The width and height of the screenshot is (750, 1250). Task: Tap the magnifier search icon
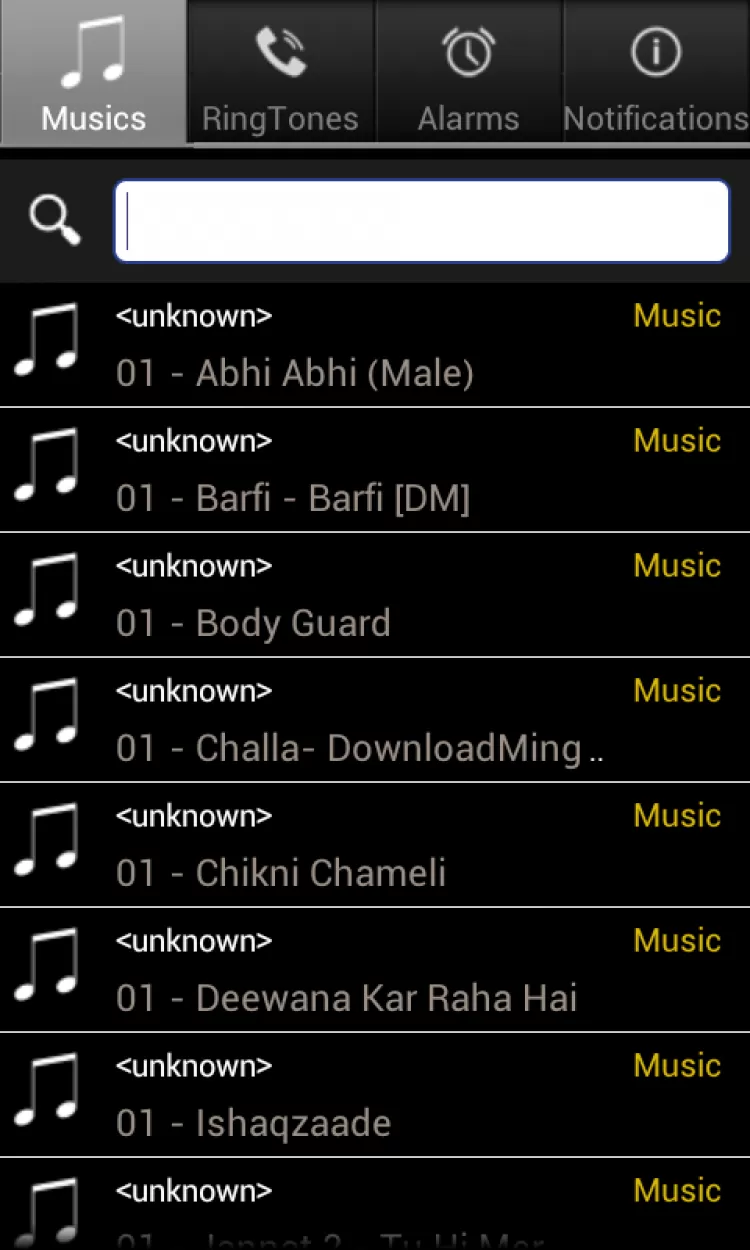point(55,221)
